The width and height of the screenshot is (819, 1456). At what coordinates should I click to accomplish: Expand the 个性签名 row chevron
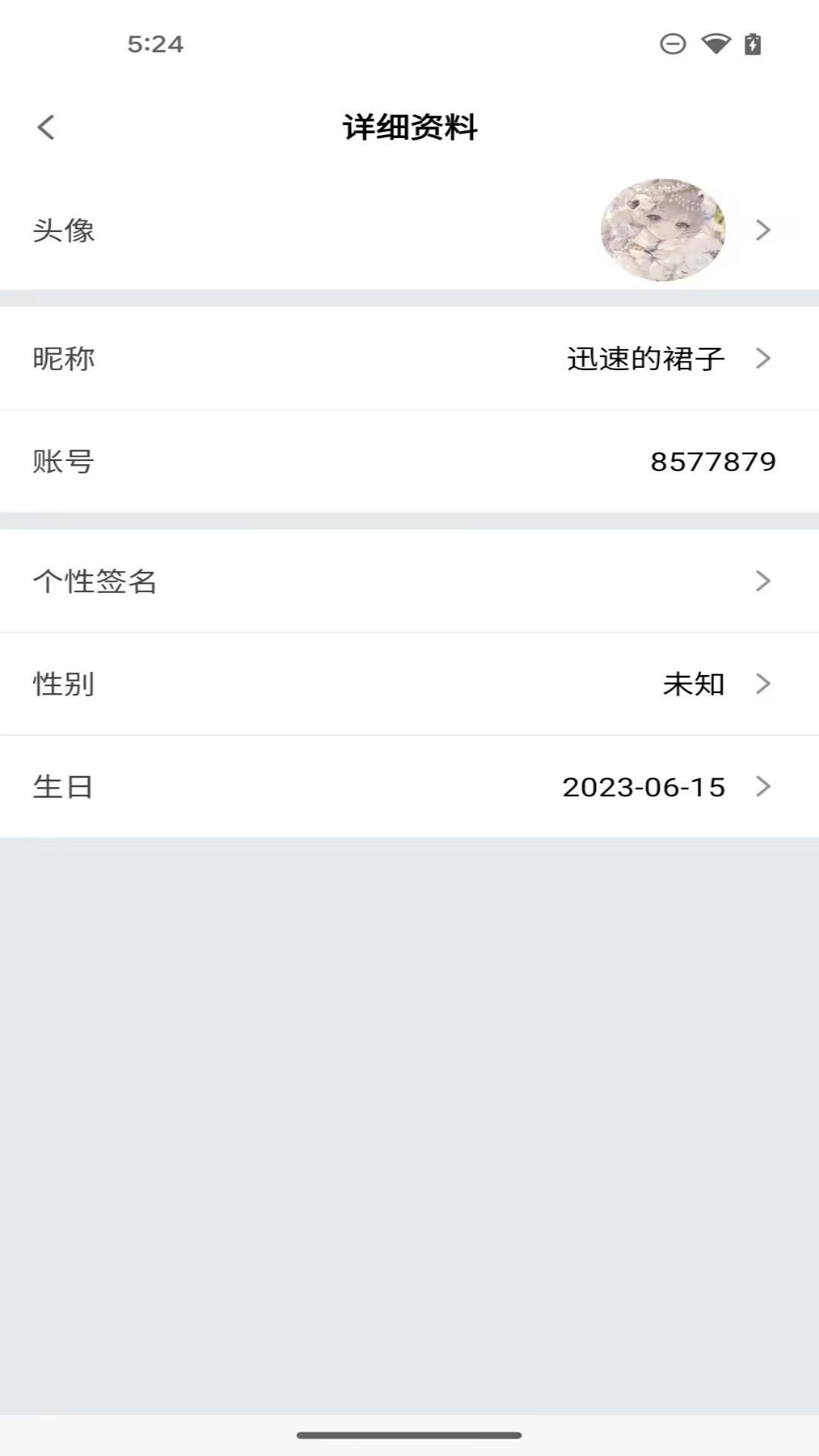click(764, 581)
